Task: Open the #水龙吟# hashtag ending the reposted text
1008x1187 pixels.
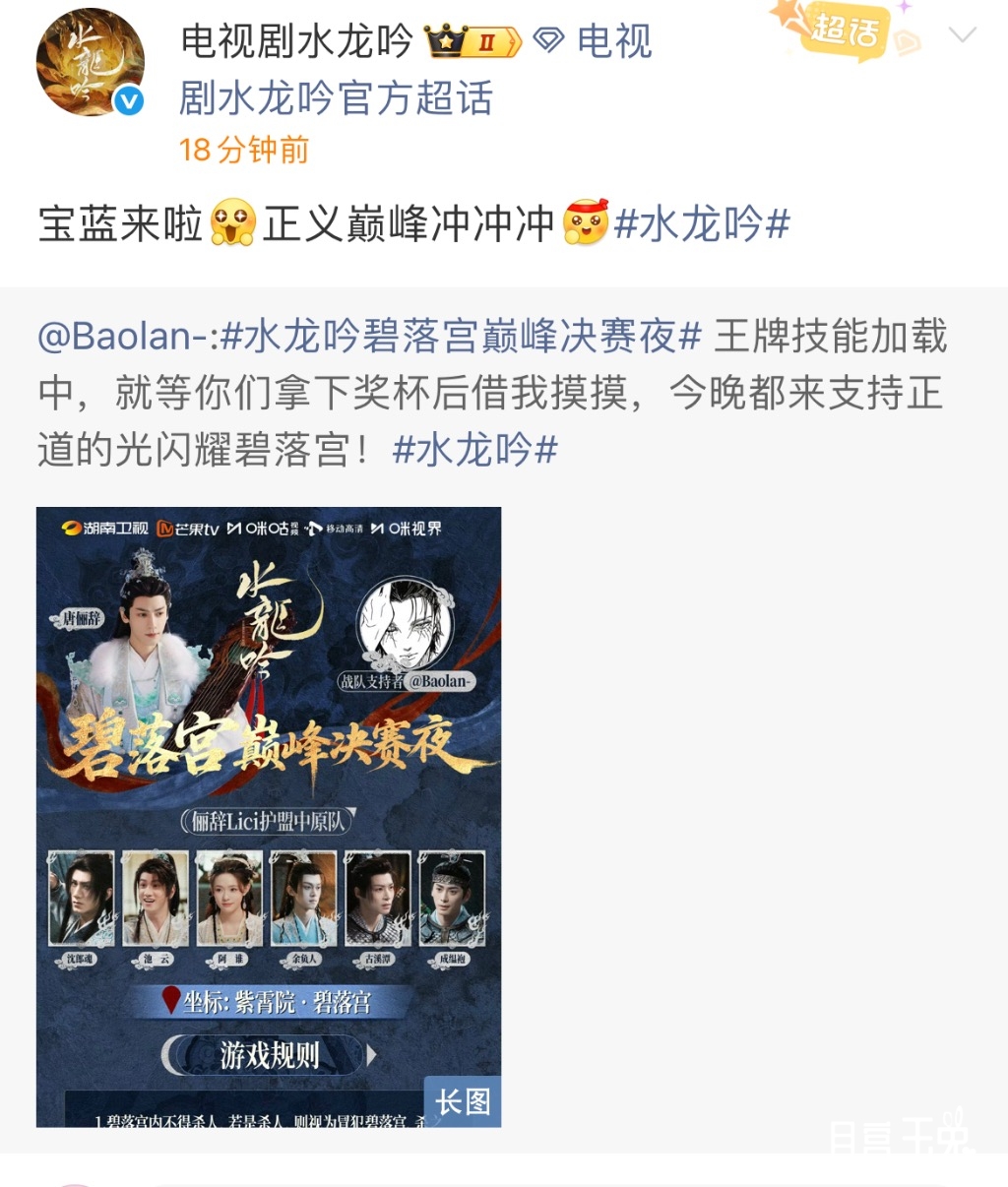Action: pos(475,450)
